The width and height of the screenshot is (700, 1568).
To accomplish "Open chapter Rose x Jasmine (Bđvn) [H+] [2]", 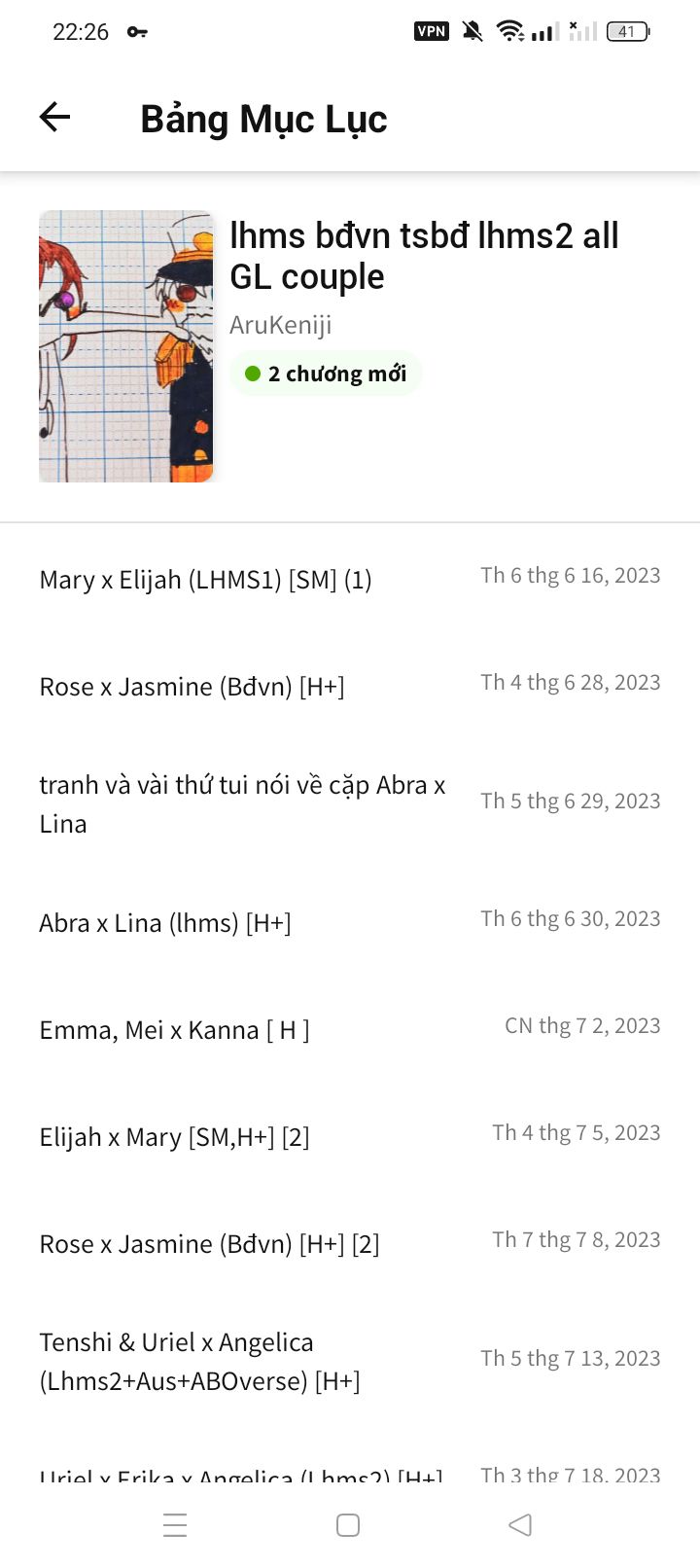I will pos(350,1243).
